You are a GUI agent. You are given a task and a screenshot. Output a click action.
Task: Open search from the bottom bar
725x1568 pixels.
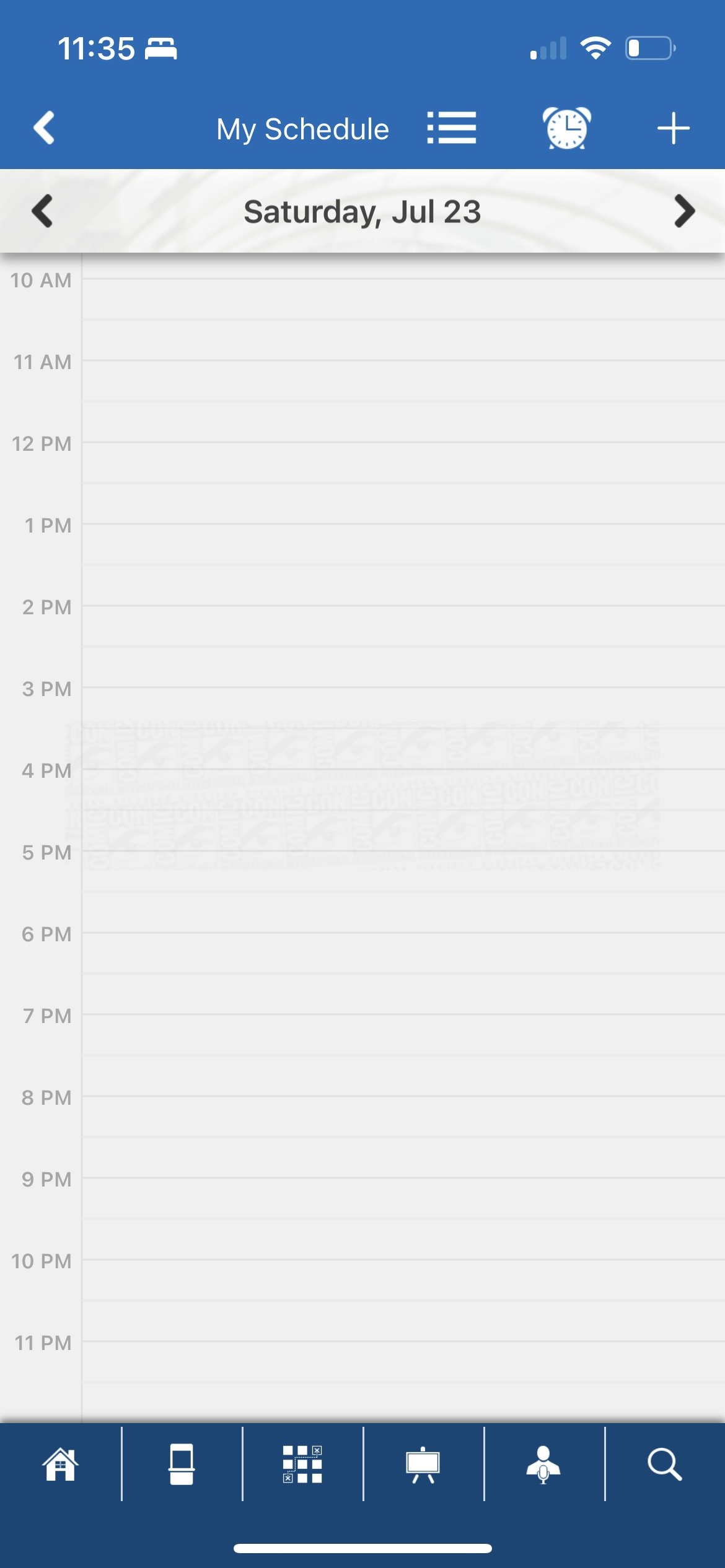click(664, 1464)
